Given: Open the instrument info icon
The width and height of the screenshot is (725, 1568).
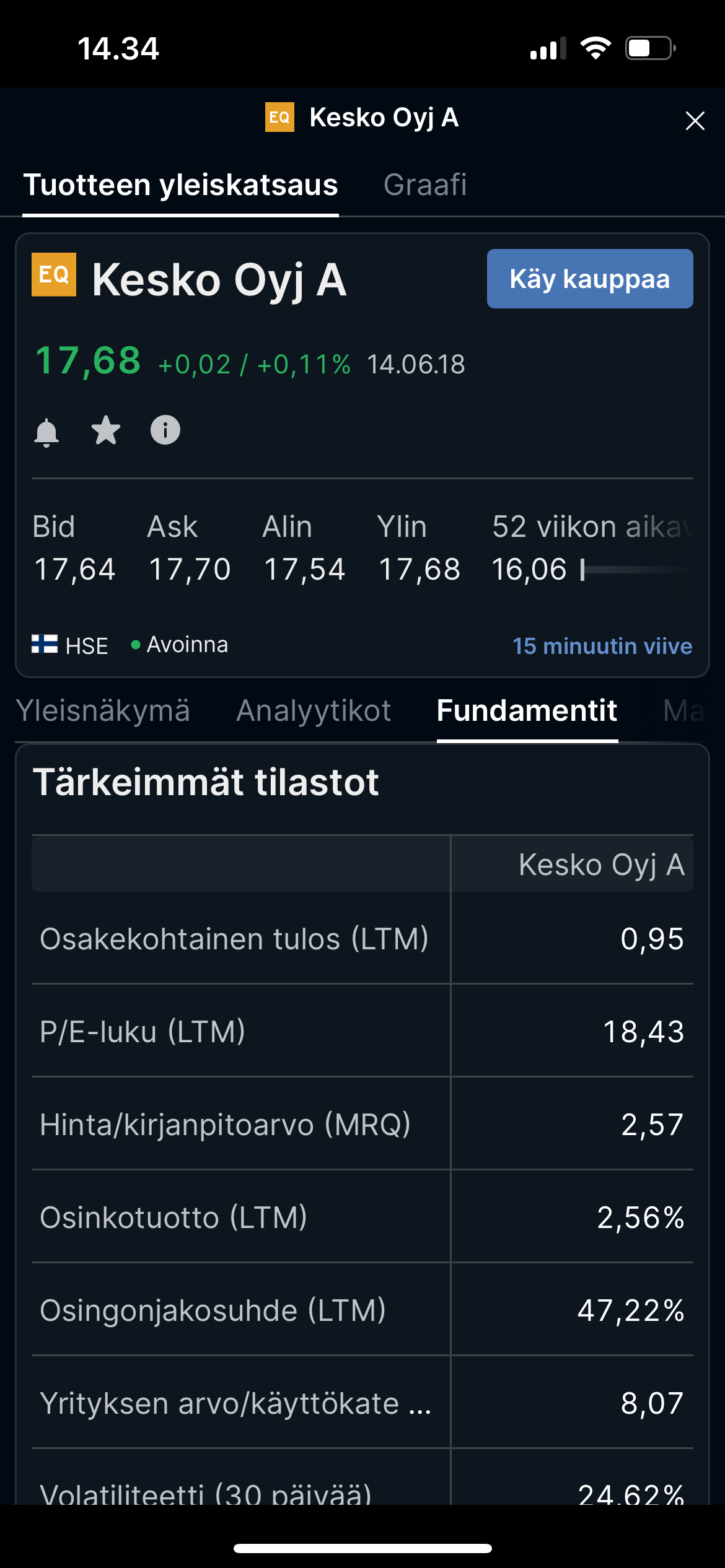Looking at the screenshot, I should [165, 430].
